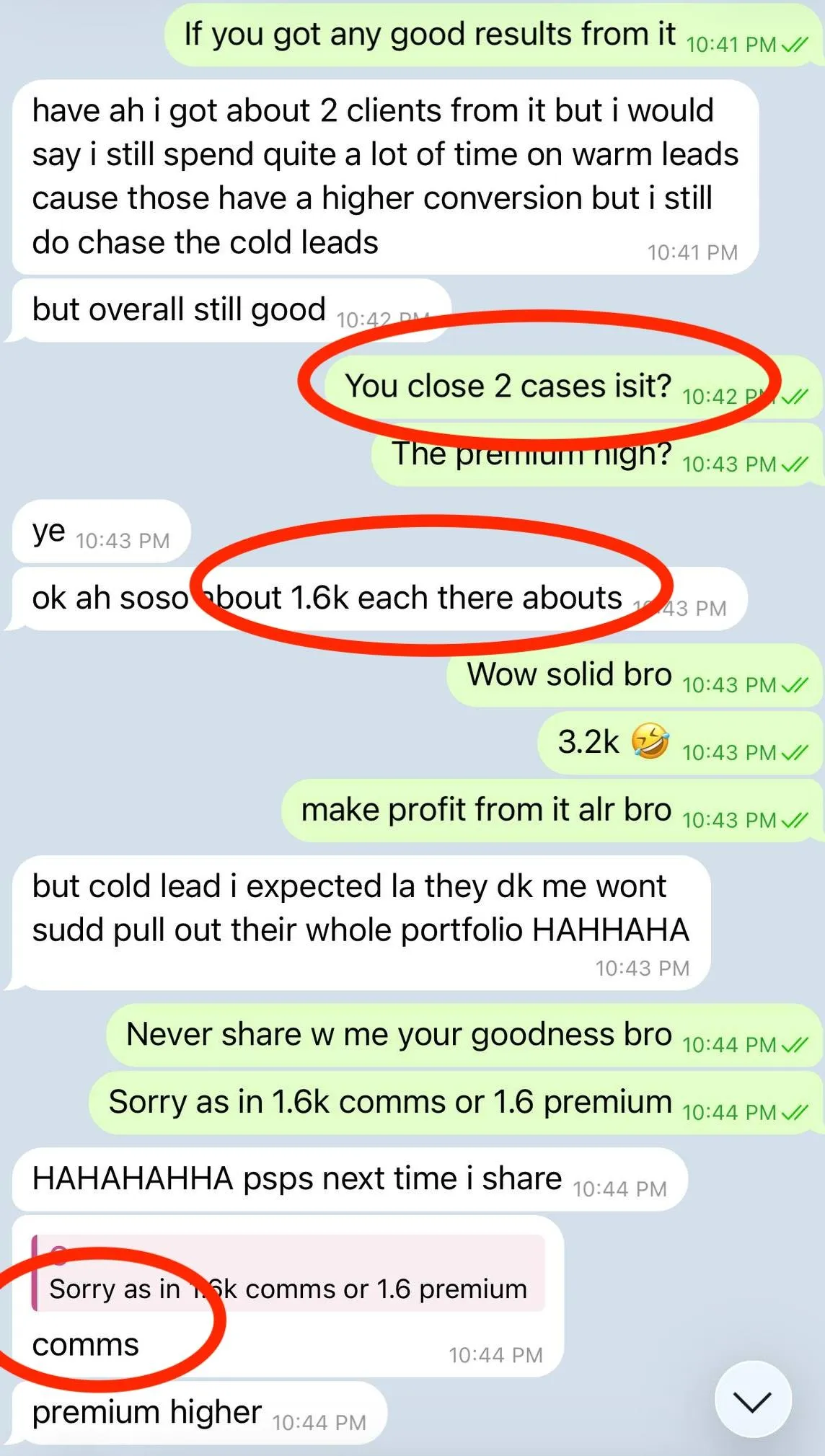825x1456 pixels.
Task: Open the quoted 'Sorry as in 1.6k comms' reply
Action: pyautogui.click(x=288, y=1273)
